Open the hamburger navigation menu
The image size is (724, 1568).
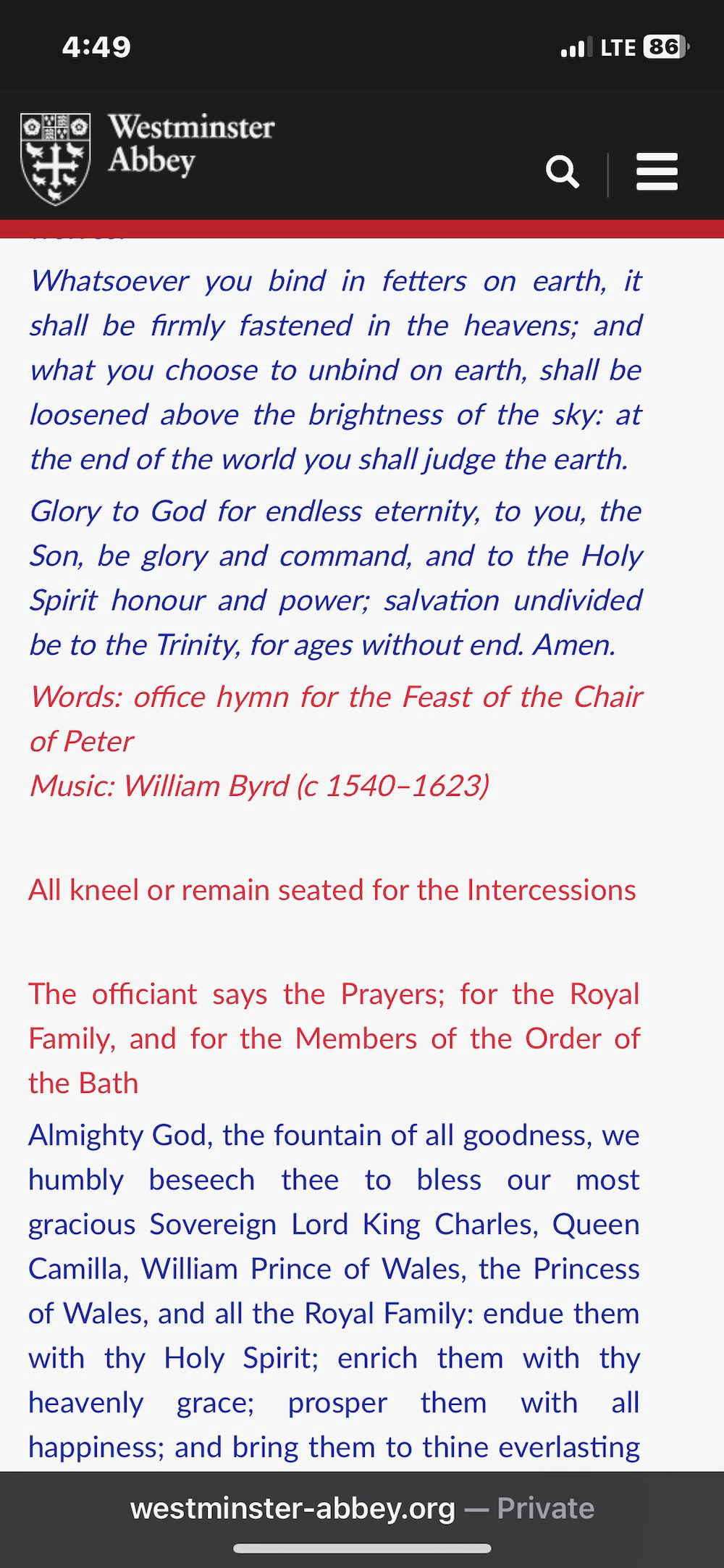click(x=657, y=172)
